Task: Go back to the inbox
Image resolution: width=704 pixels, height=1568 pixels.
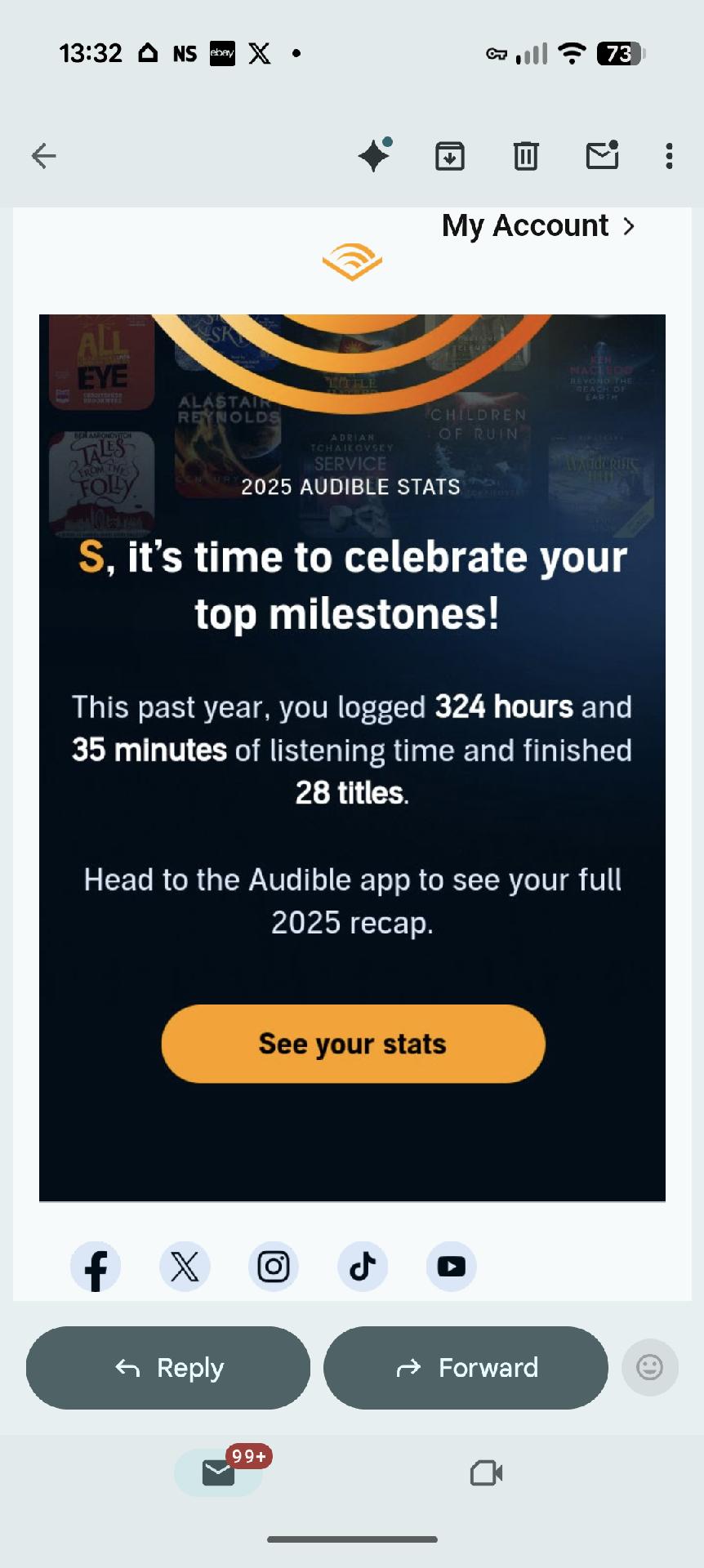Action: (x=43, y=155)
